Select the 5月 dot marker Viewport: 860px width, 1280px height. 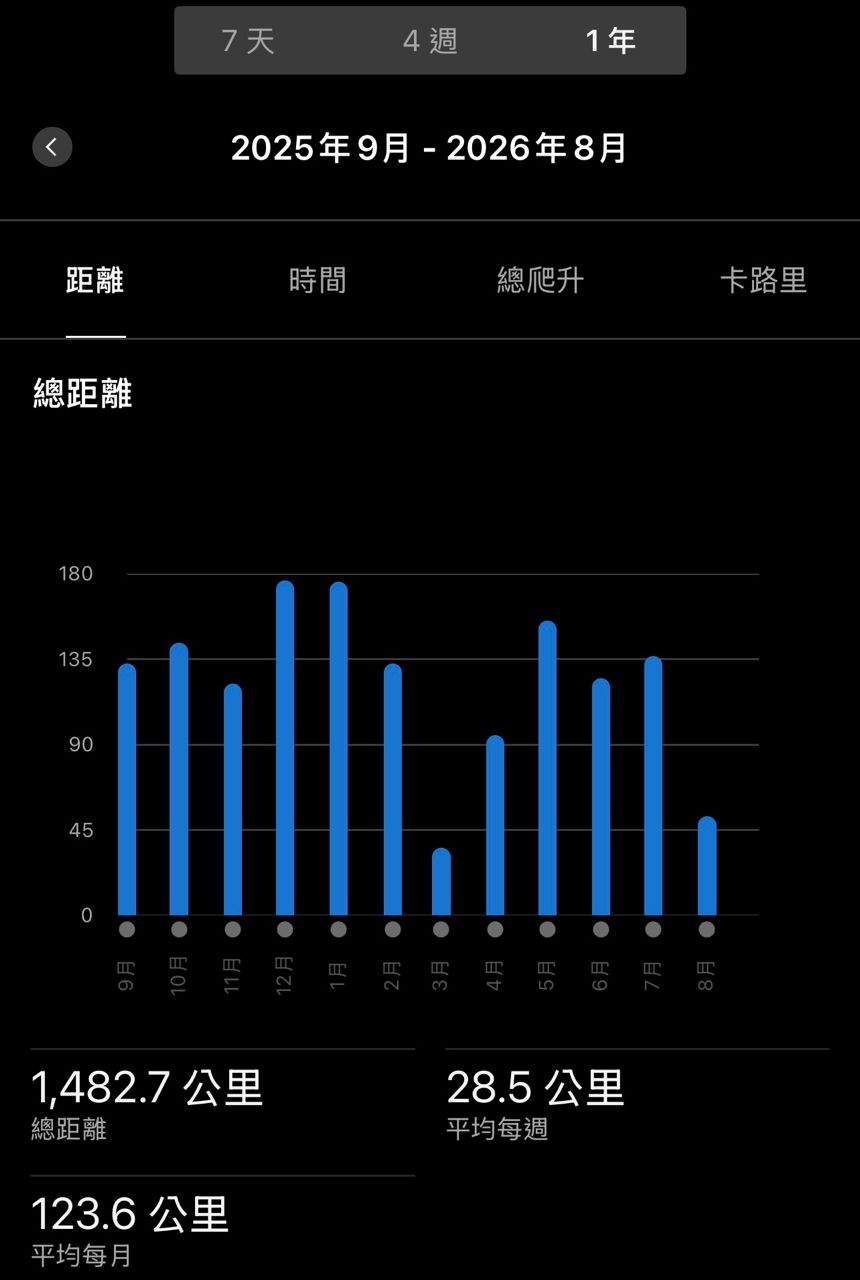547,929
